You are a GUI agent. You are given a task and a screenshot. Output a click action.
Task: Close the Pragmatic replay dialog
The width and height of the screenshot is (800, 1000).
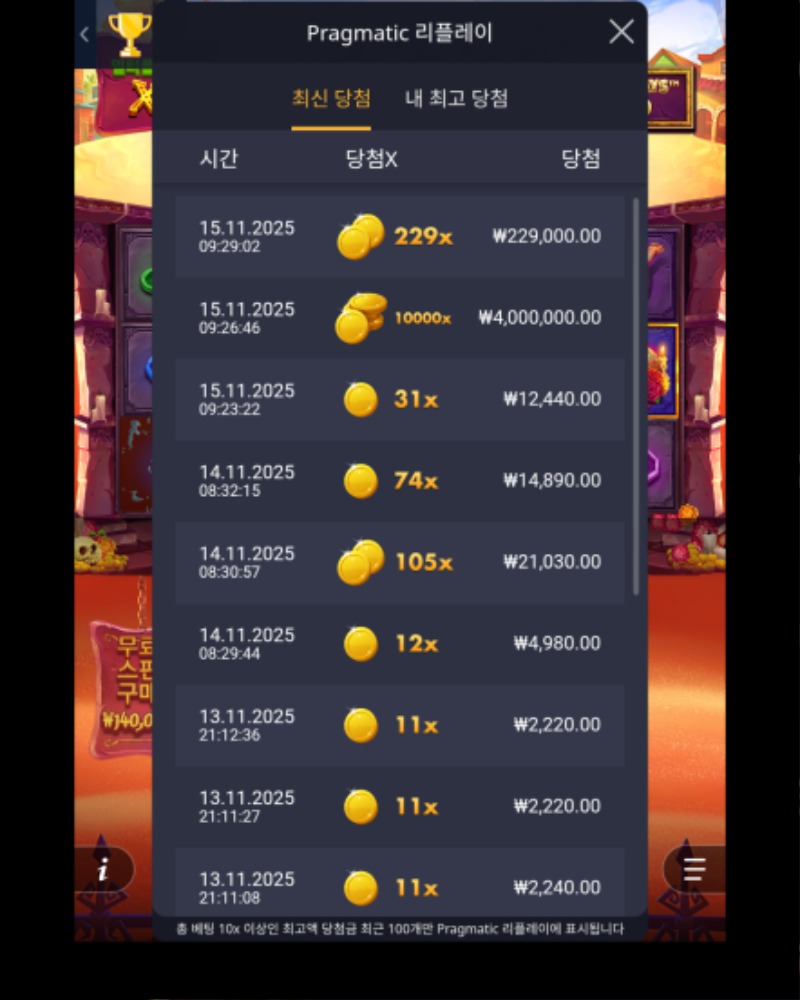pyautogui.click(x=621, y=32)
